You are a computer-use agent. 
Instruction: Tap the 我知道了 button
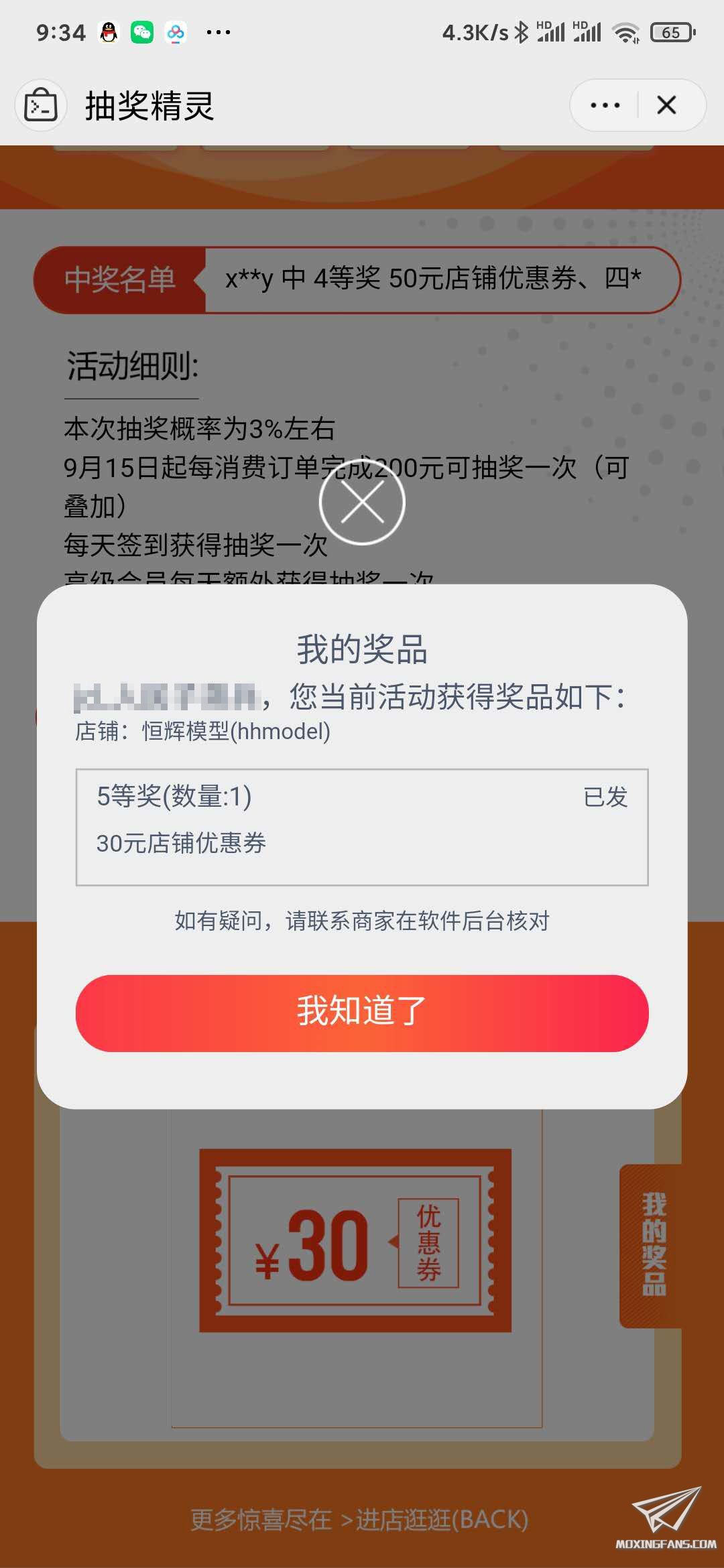click(362, 1012)
